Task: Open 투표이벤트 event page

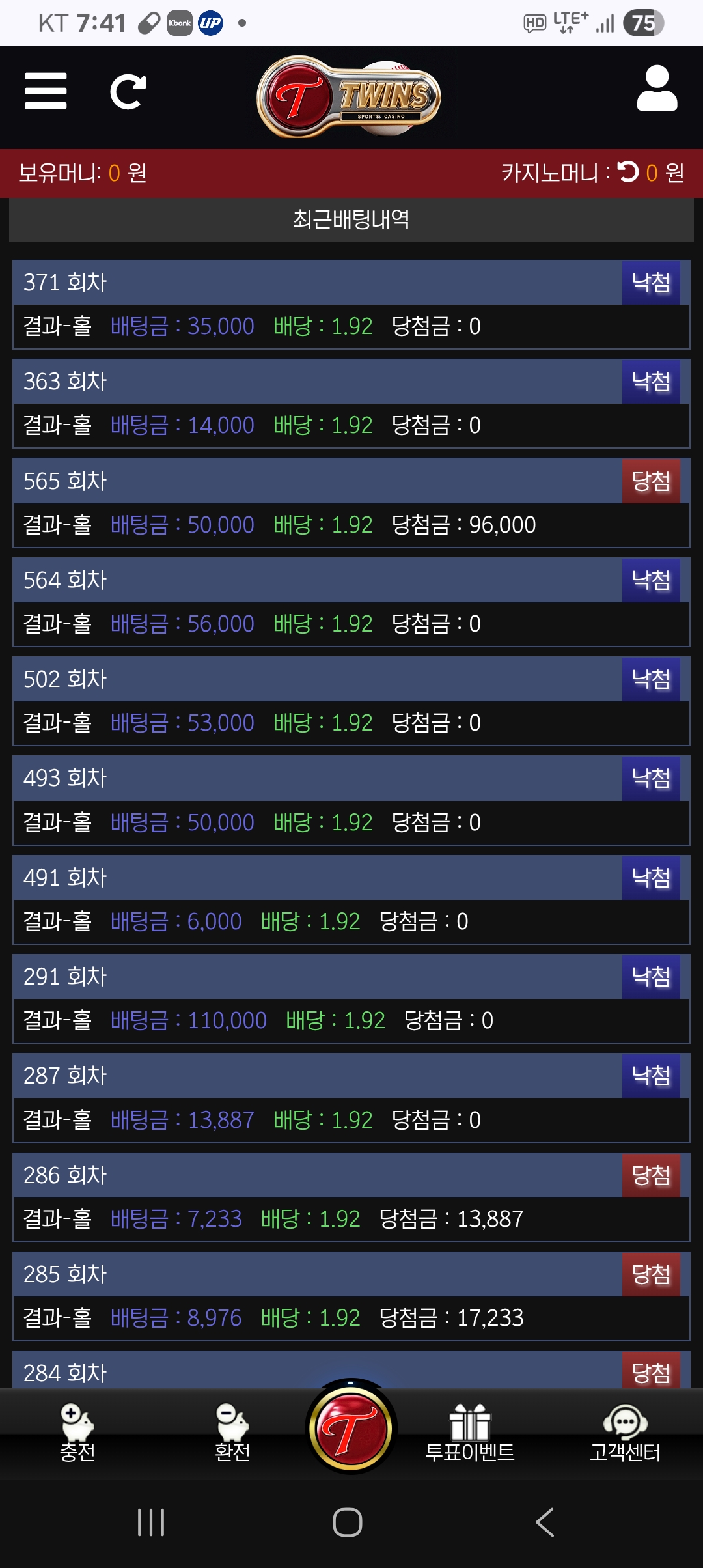Action: 469,1433
